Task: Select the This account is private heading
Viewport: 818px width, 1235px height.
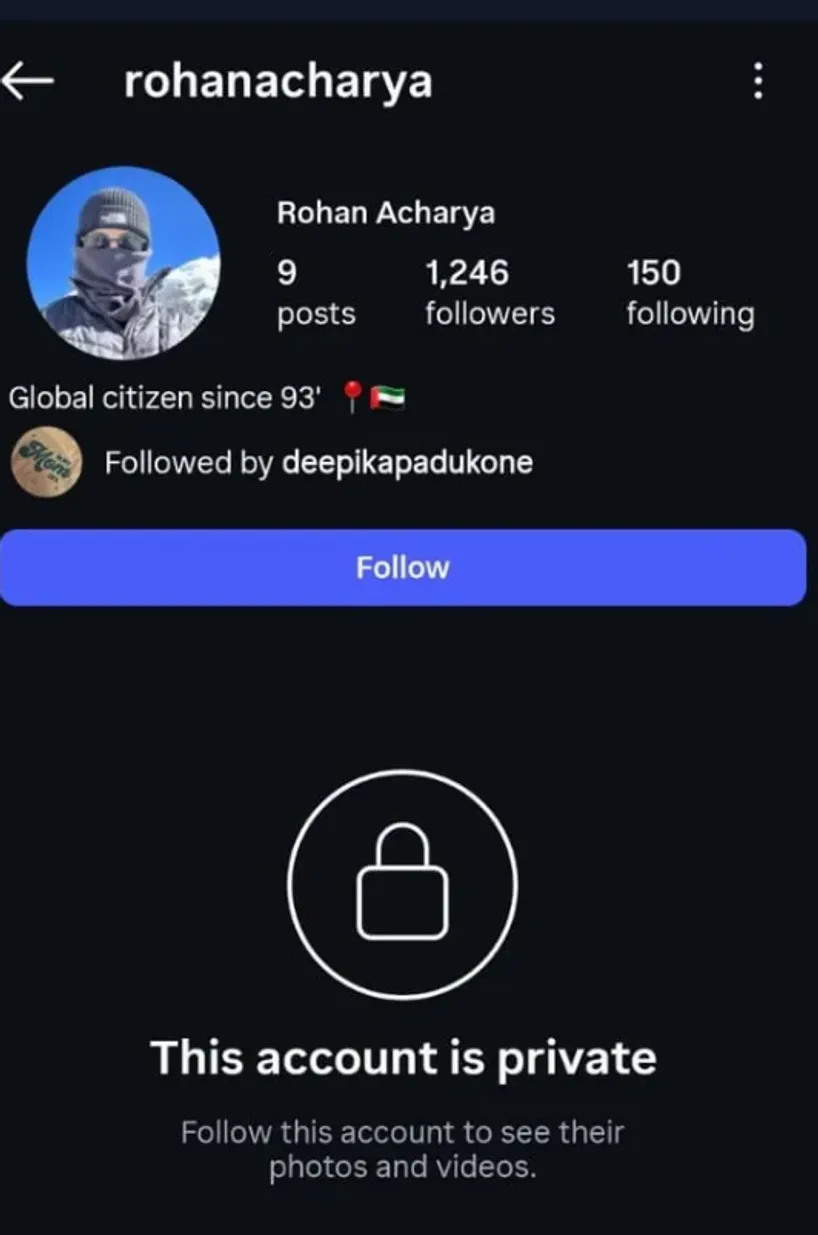Action: pos(404,1056)
